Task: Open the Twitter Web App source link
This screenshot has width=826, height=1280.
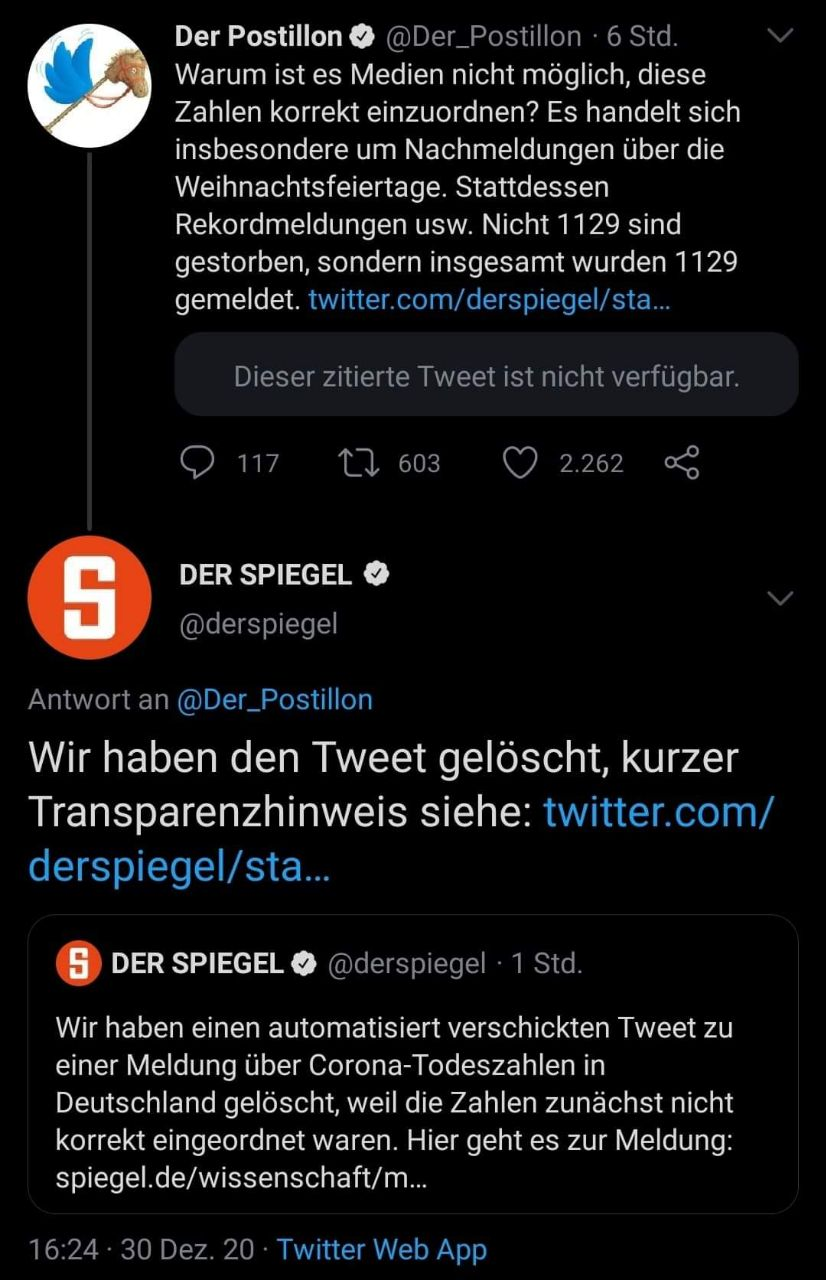Action: pyautogui.click(x=381, y=1249)
